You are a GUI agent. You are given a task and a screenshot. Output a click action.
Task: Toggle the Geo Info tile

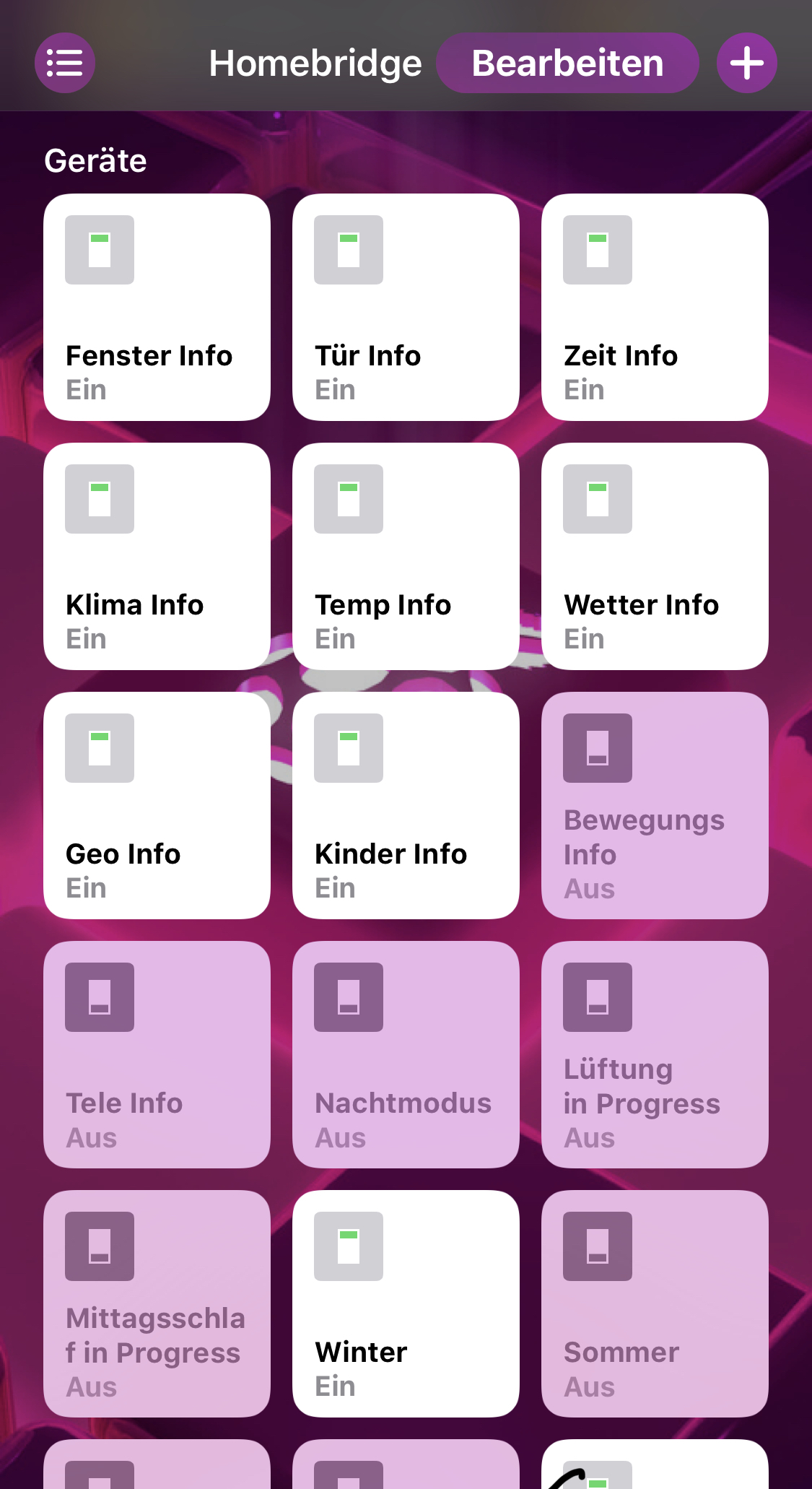pyautogui.click(x=157, y=805)
